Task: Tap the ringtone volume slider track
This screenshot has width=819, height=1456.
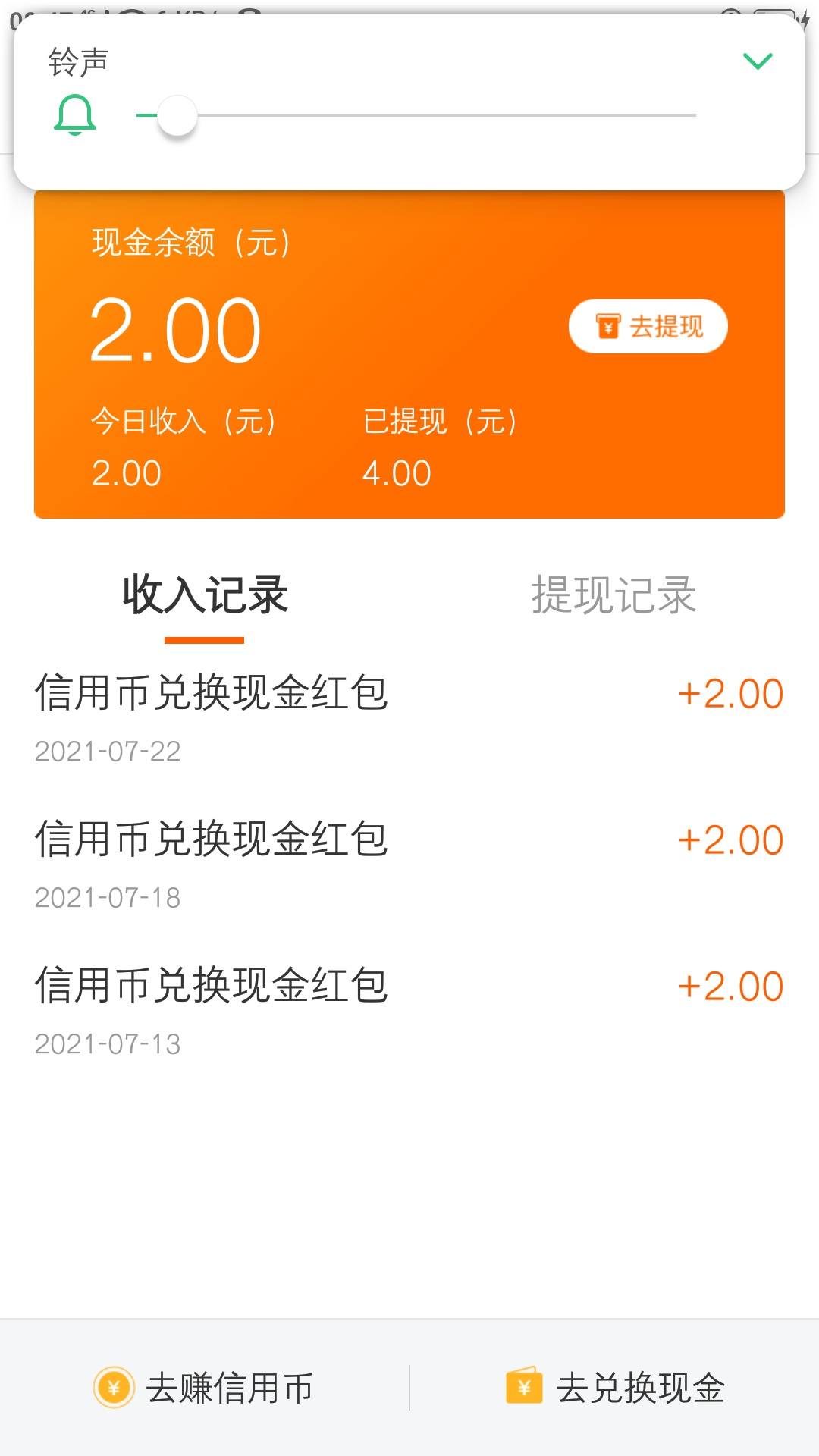Action: point(416,115)
